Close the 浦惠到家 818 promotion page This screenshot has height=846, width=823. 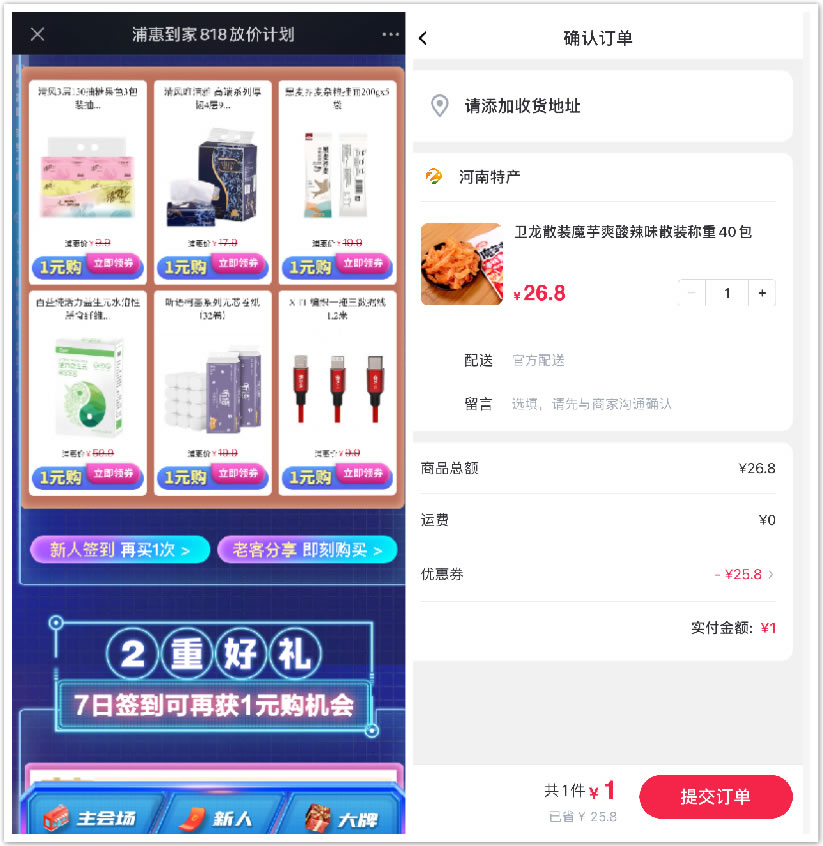[37, 35]
